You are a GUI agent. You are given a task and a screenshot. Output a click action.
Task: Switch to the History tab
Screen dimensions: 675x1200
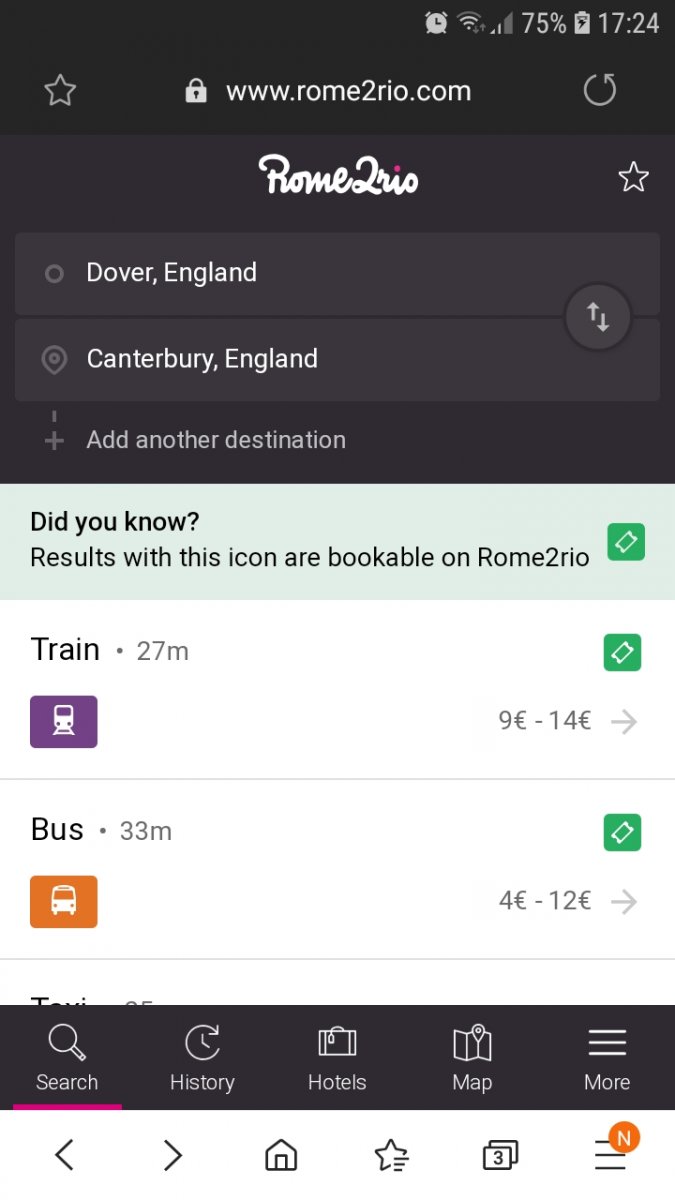coord(202,1058)
